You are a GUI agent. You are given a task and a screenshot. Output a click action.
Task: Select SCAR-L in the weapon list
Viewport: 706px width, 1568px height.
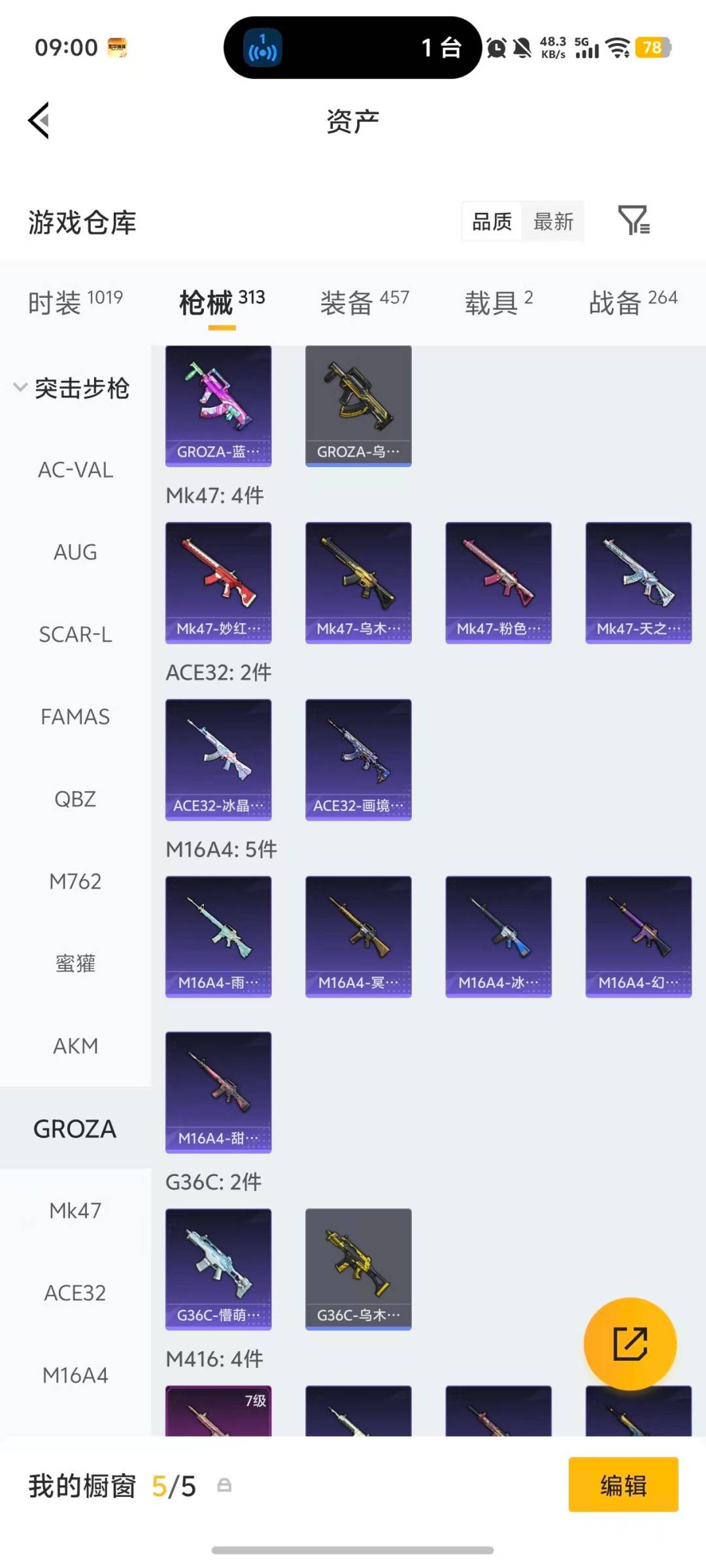75,634
